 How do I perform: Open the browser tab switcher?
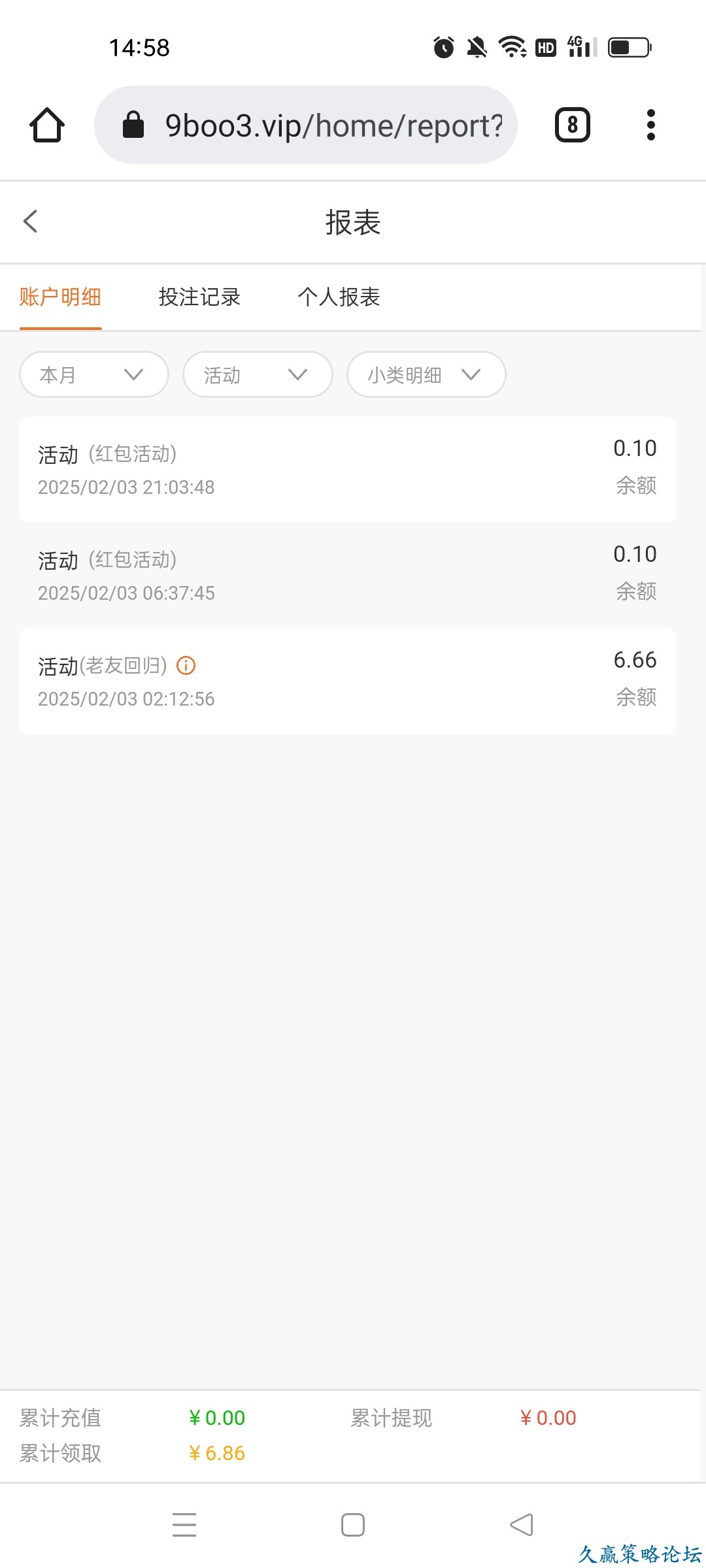tap(572, 125)
